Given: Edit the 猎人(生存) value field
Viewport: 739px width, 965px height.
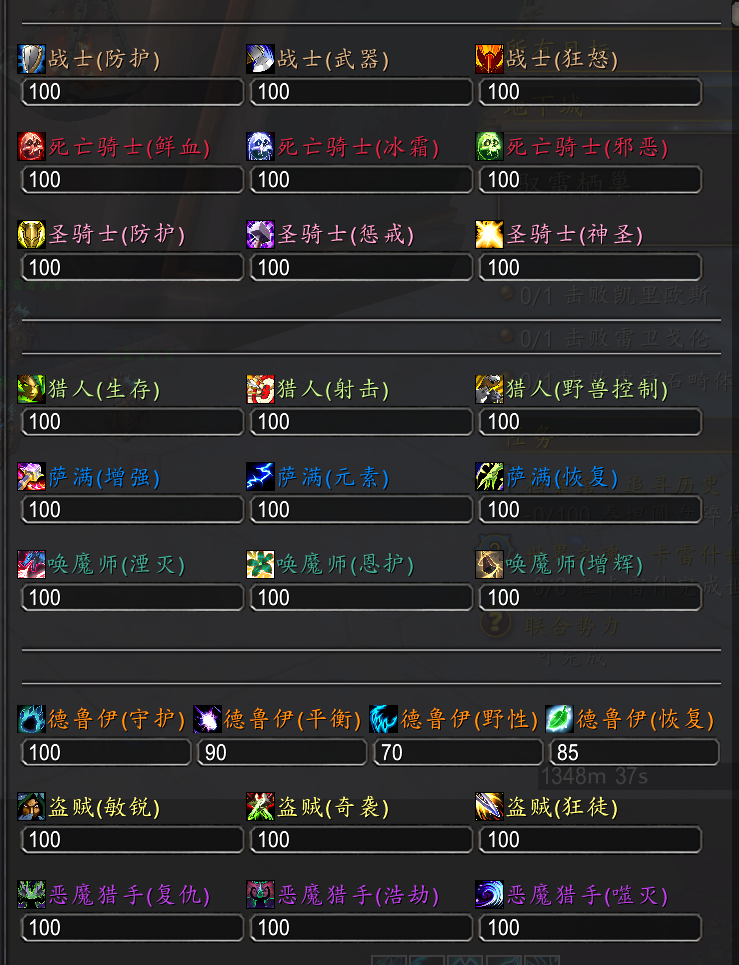Looking at the screenshot, I should pos(132,422).
